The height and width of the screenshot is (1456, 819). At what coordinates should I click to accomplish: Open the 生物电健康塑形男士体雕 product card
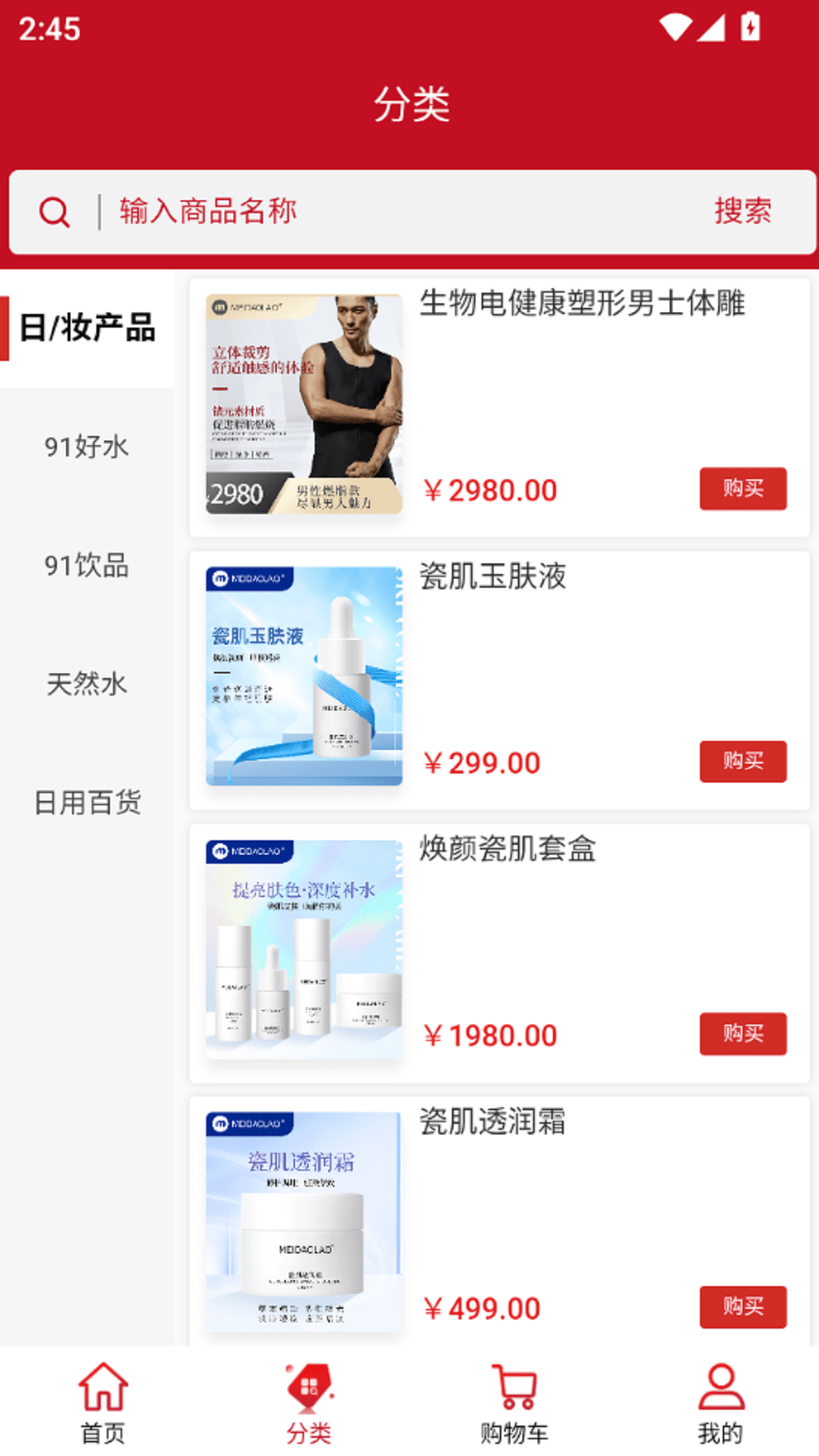tap(500, 408)
